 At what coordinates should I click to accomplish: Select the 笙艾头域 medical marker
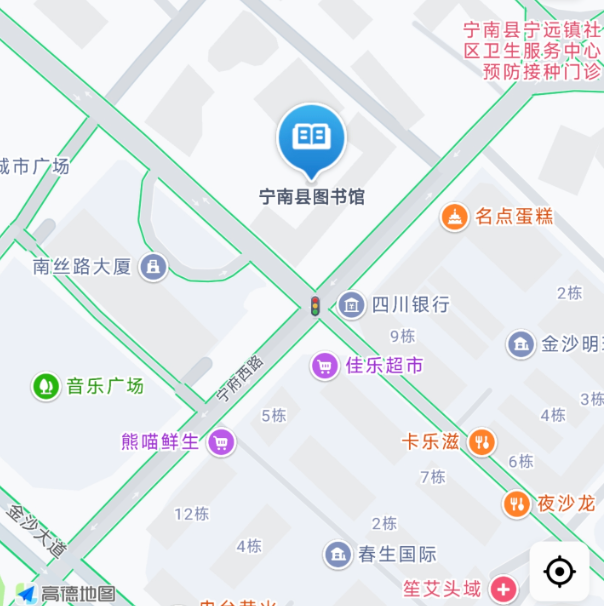[504, 588]
